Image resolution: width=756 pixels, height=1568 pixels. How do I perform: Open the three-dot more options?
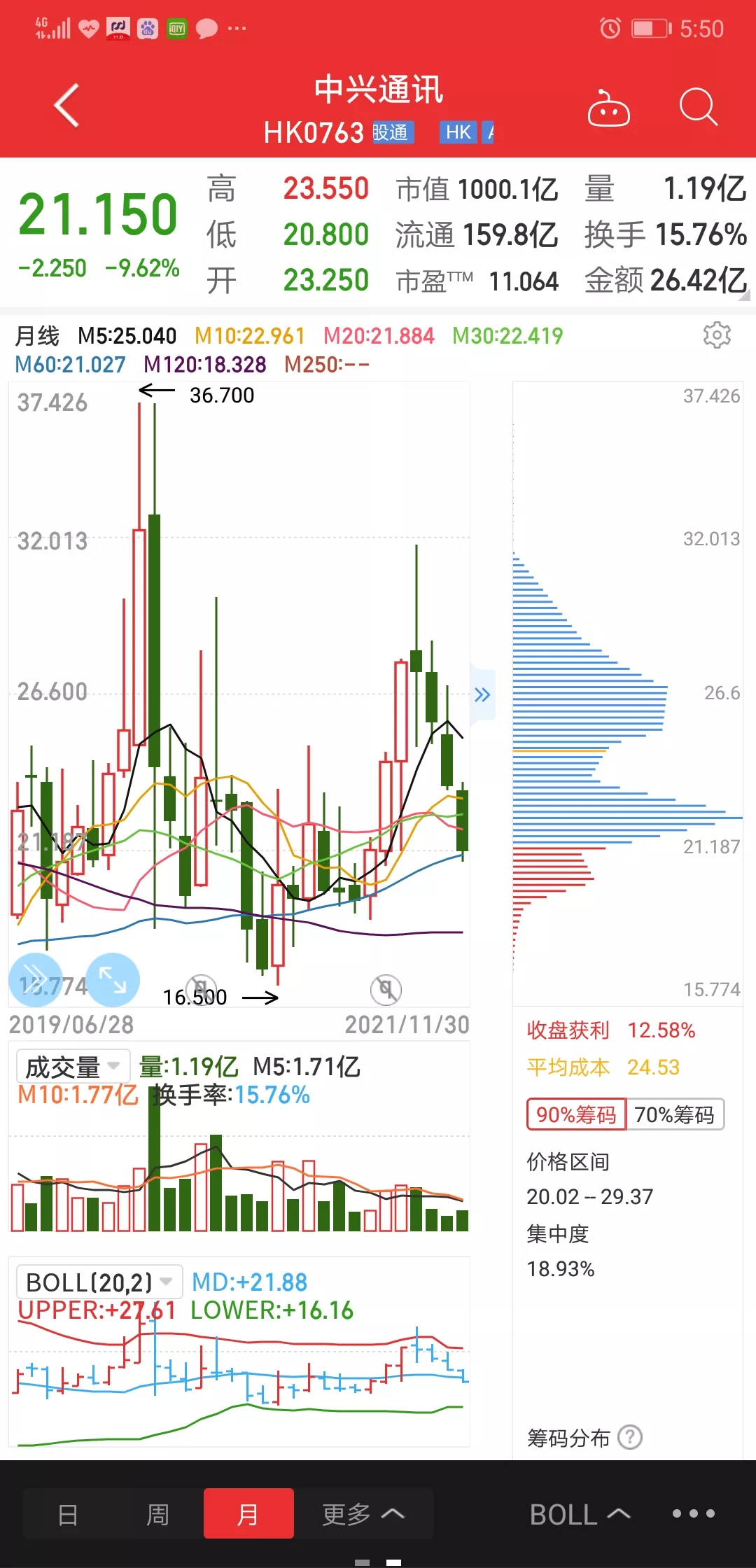[693, 1513]
